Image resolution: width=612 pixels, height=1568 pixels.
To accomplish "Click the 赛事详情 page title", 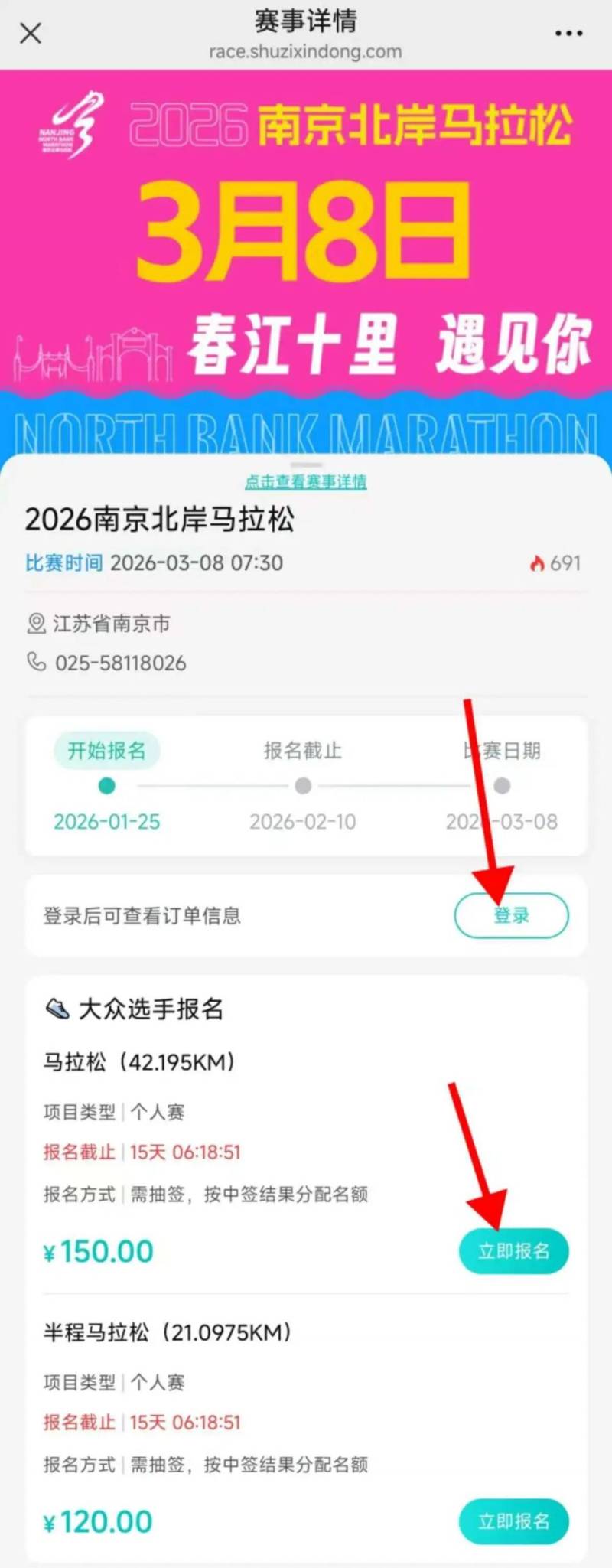I will click(x=305, y=22).
